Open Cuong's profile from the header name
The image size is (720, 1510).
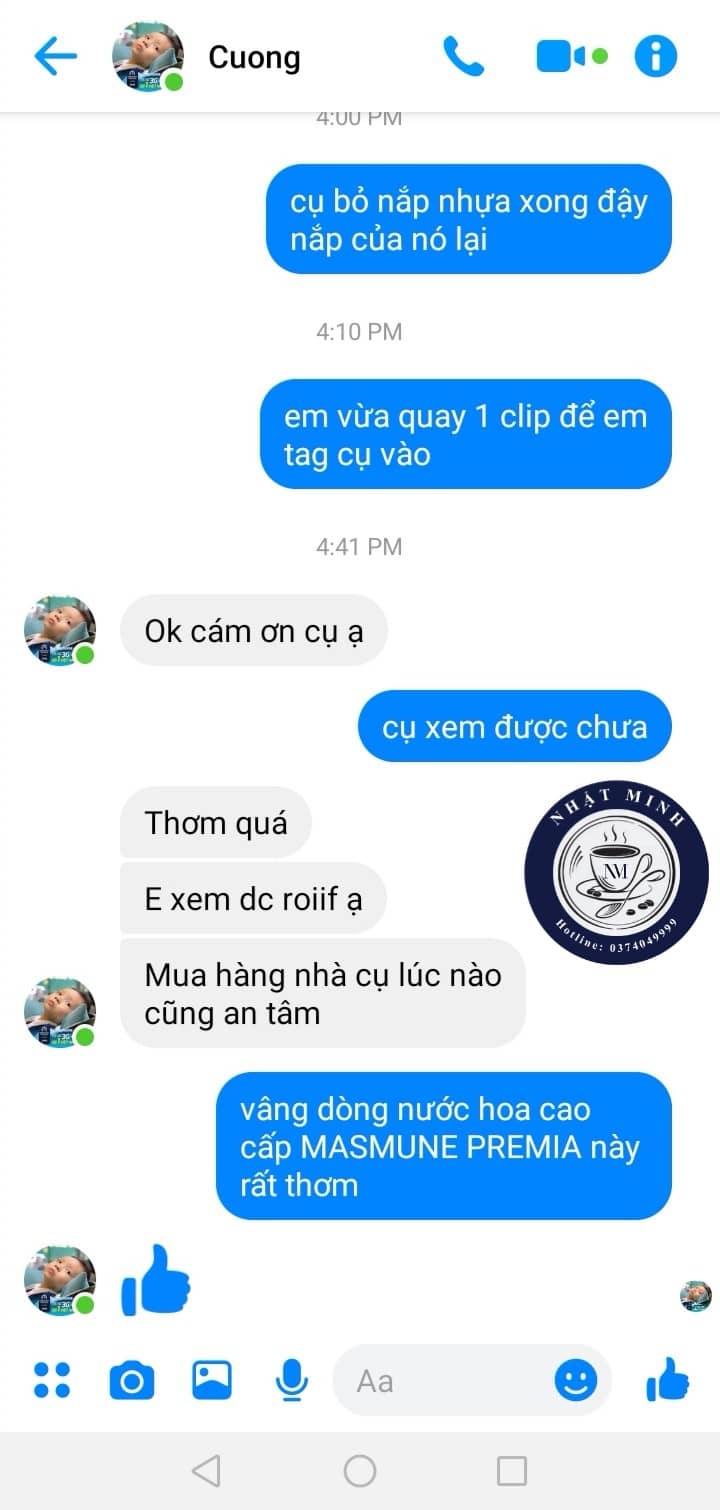254,57
